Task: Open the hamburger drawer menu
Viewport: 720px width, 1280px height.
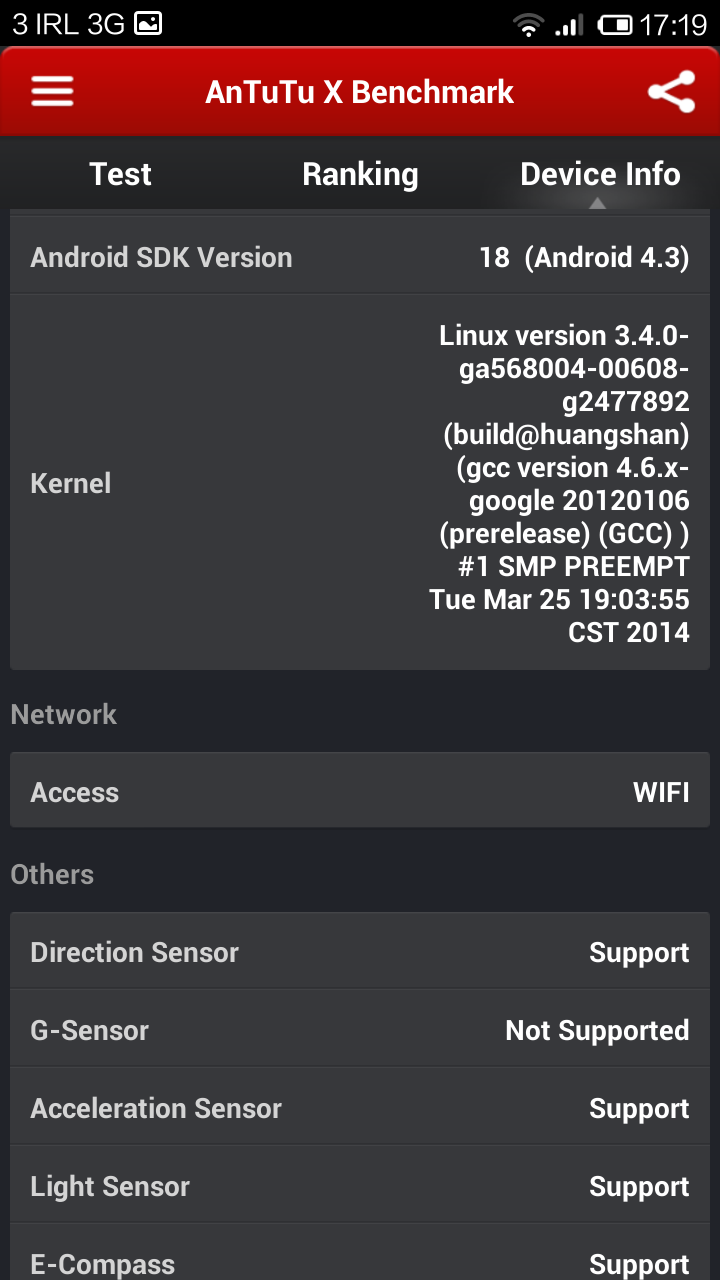Action: [53, 92]
